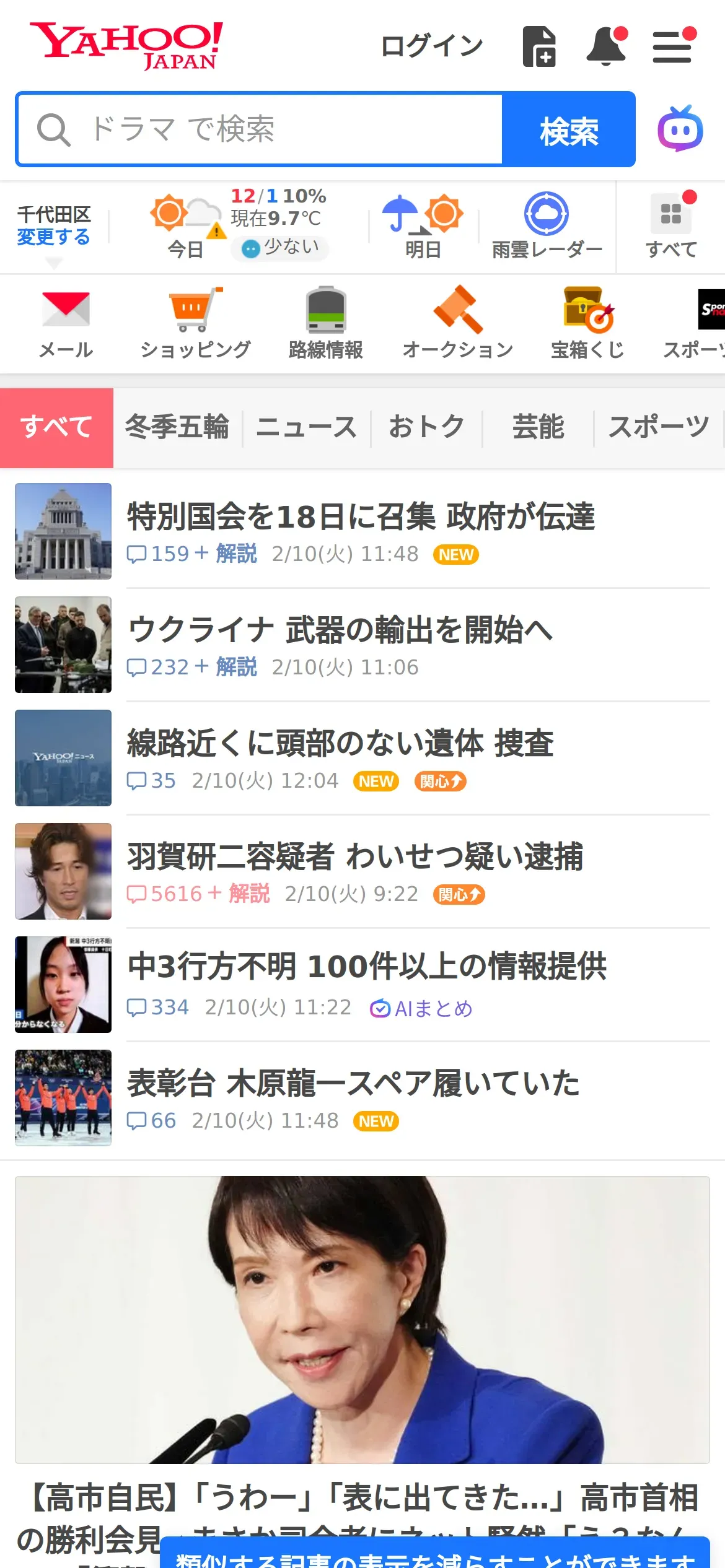Open 路線情報 transit info
Screen dimensions: 725x1568
pyautogui.click(x=326, y=323)
